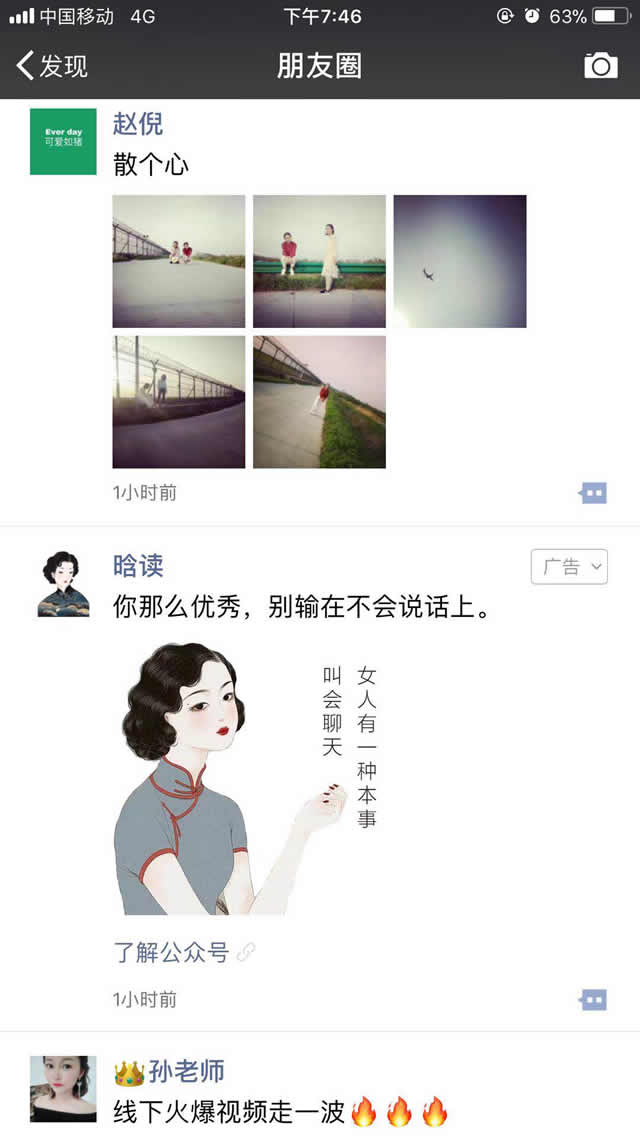Open the airplane in sky photo

(x=459, y=261)
